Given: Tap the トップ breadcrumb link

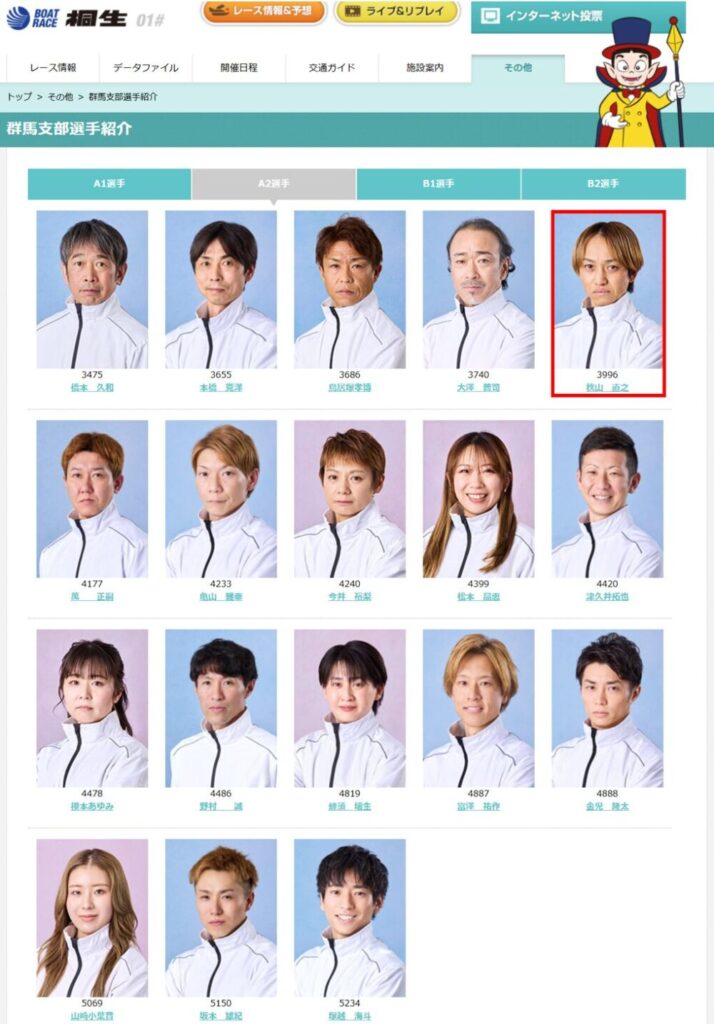Looking at the screenshot, I should click(x=19, y=97).
